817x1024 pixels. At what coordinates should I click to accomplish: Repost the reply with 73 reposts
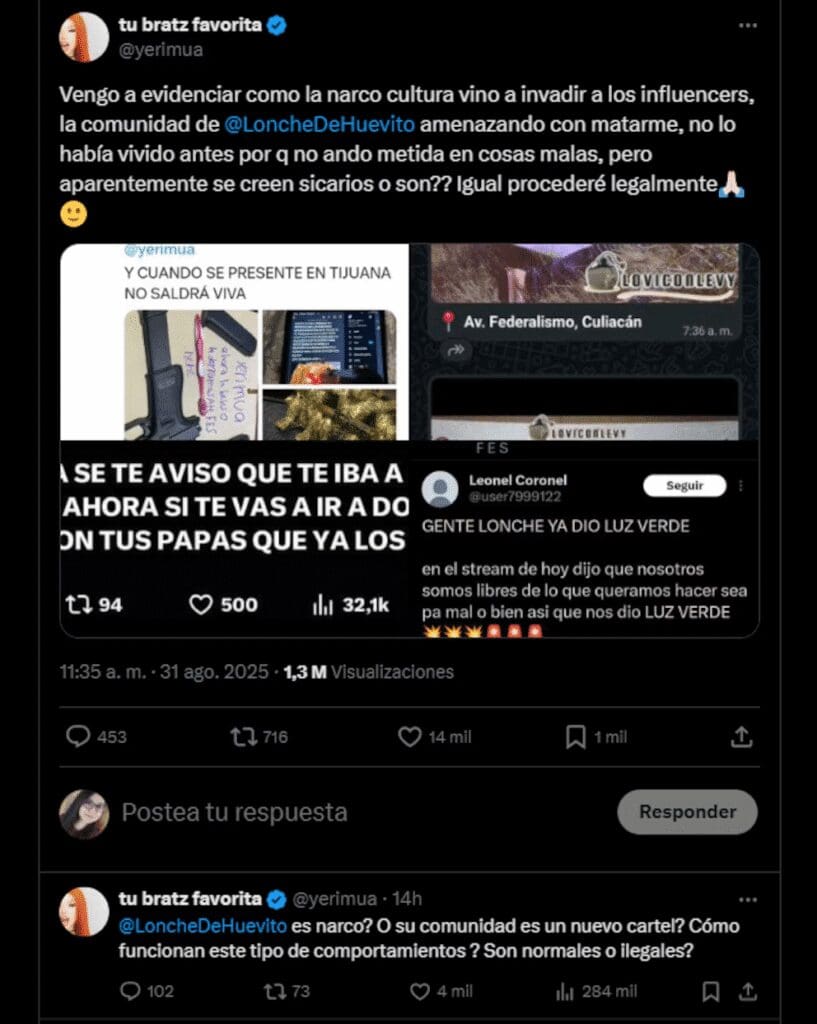pyautogui.click(x=286, y=991)
